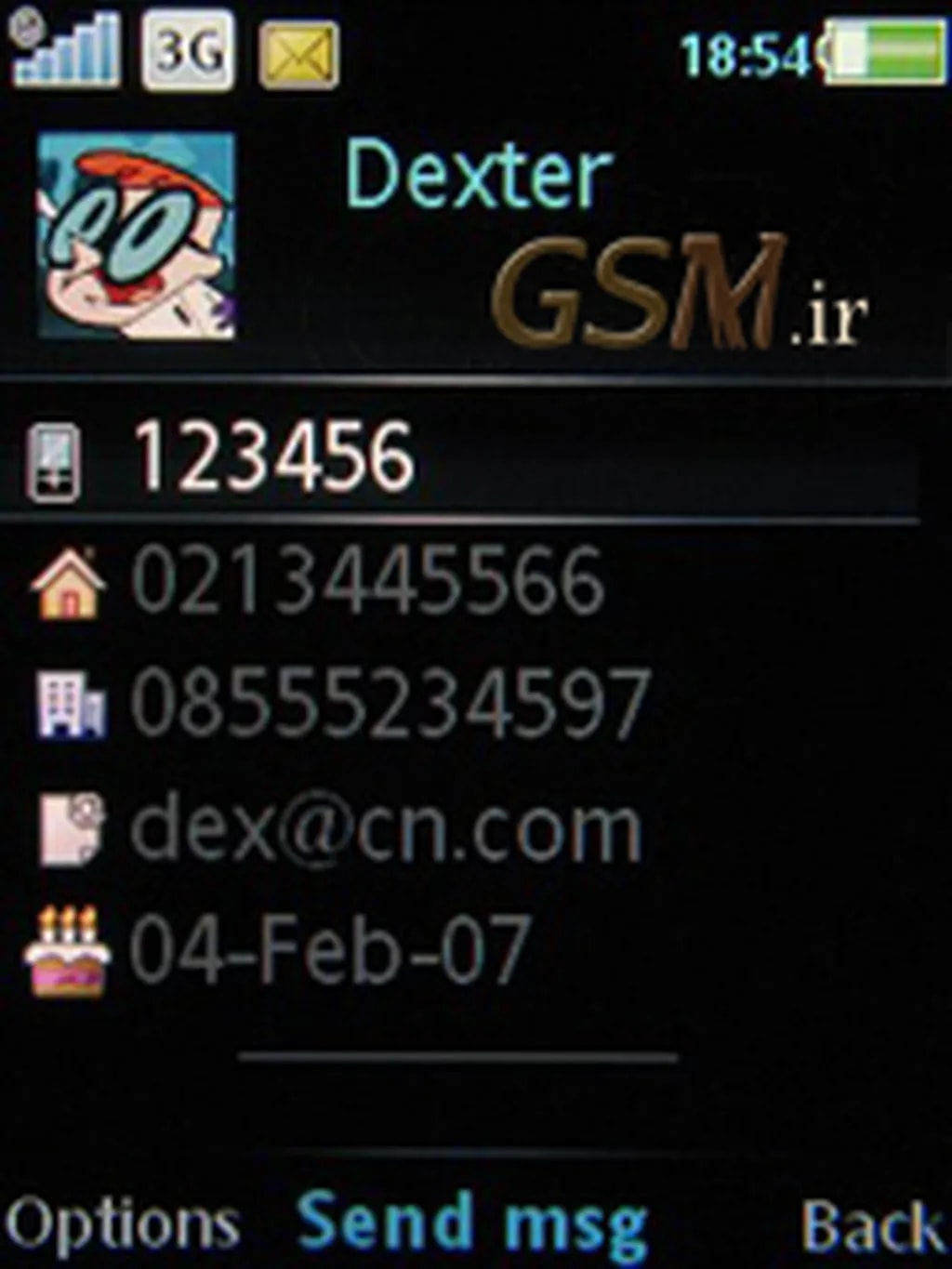This screenshot has height=1269, width=952.
Task: Select home number 0213445566
Action: coord(367,581)
